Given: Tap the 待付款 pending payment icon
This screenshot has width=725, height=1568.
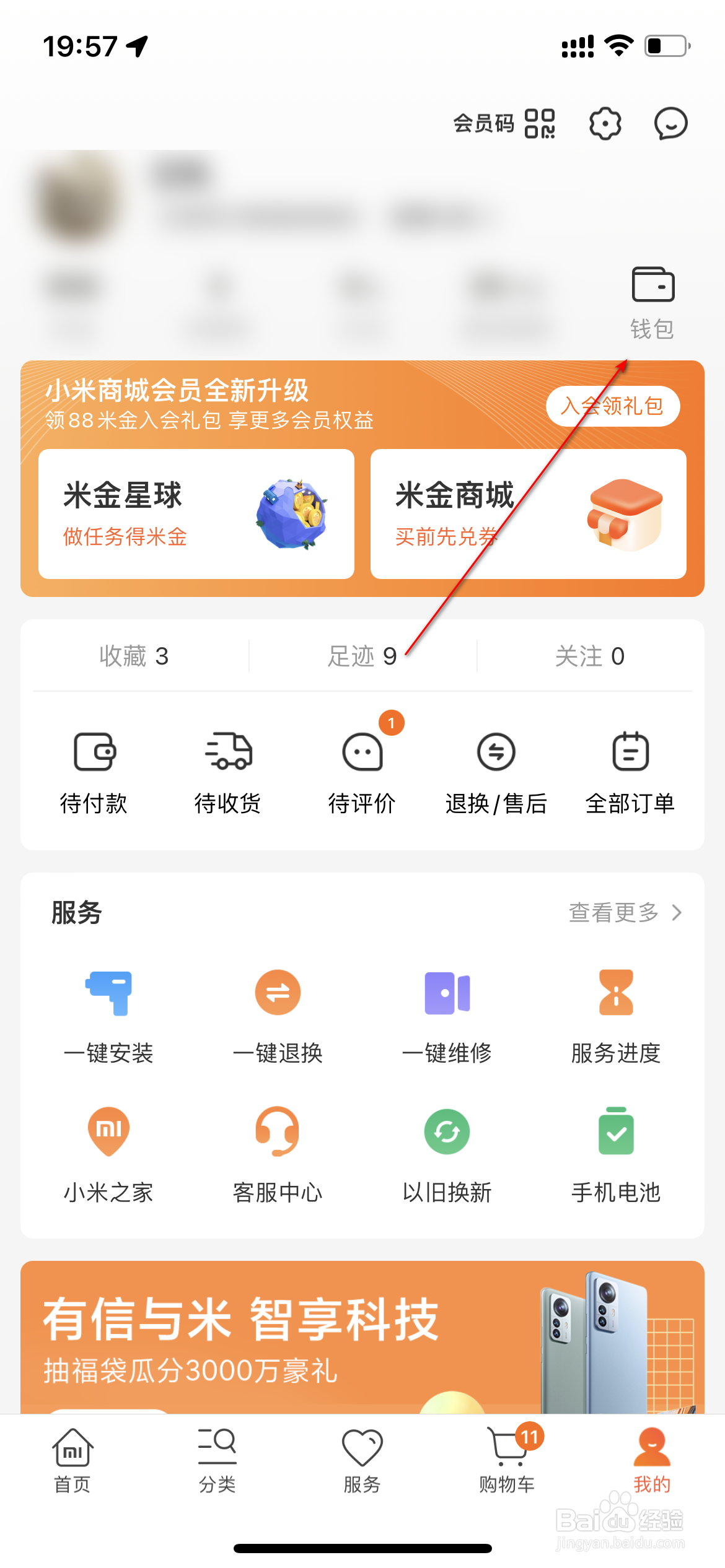Looking at the screenshot, I should click(92, 771).
